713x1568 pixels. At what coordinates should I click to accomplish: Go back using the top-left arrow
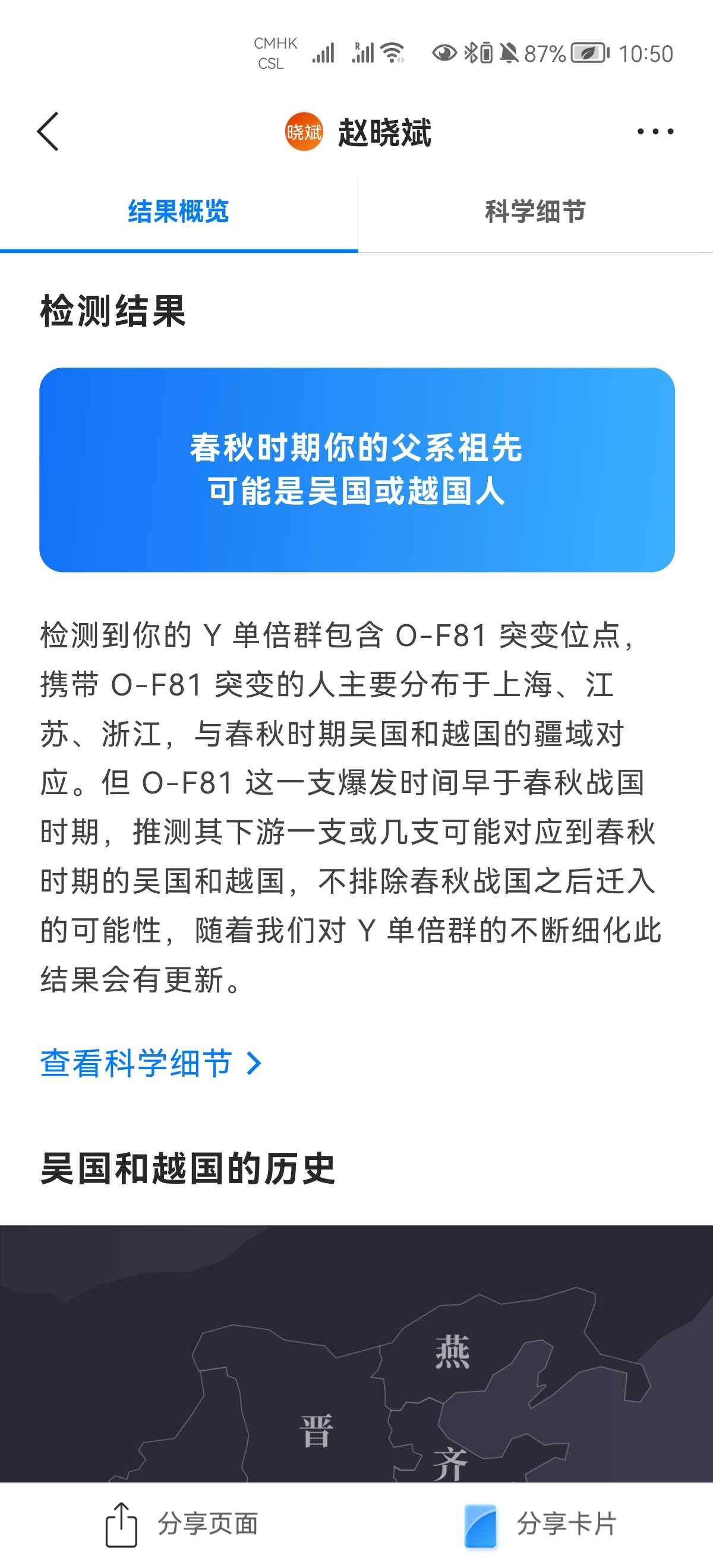(48, 131)
